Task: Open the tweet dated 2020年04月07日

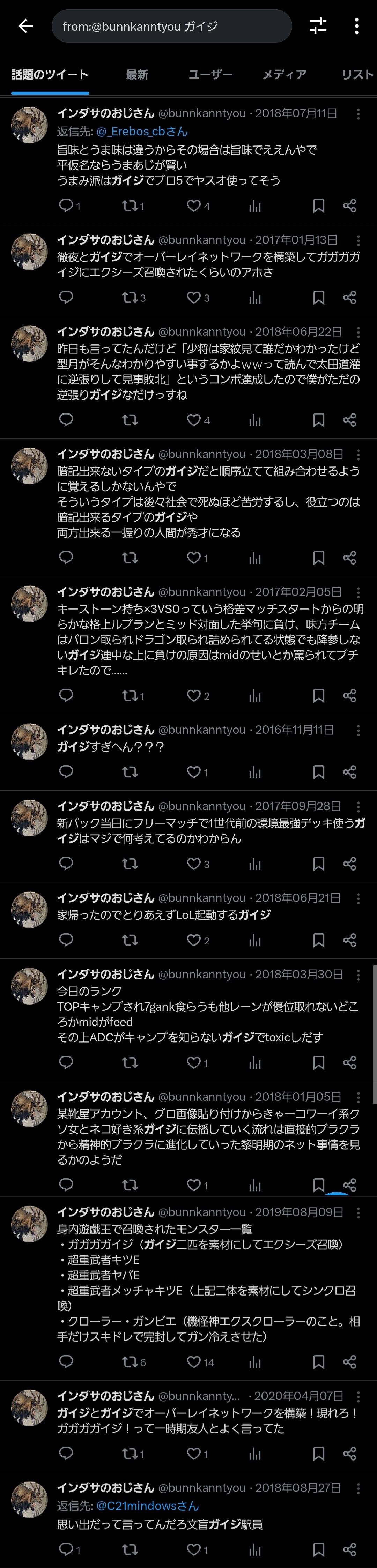Action: point(207,1421)
